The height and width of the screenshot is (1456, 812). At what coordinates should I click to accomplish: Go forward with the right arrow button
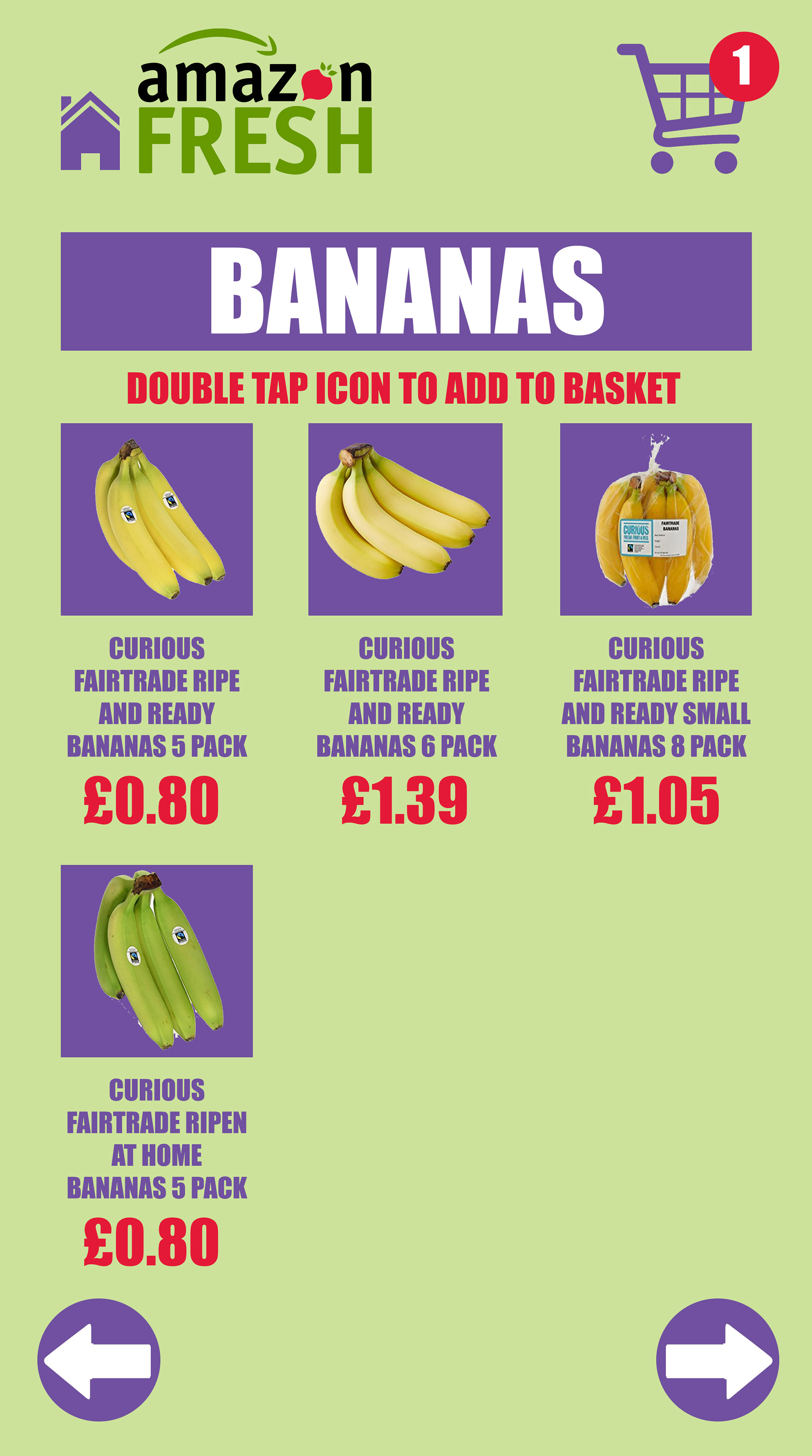click(x=717, y=1359)
